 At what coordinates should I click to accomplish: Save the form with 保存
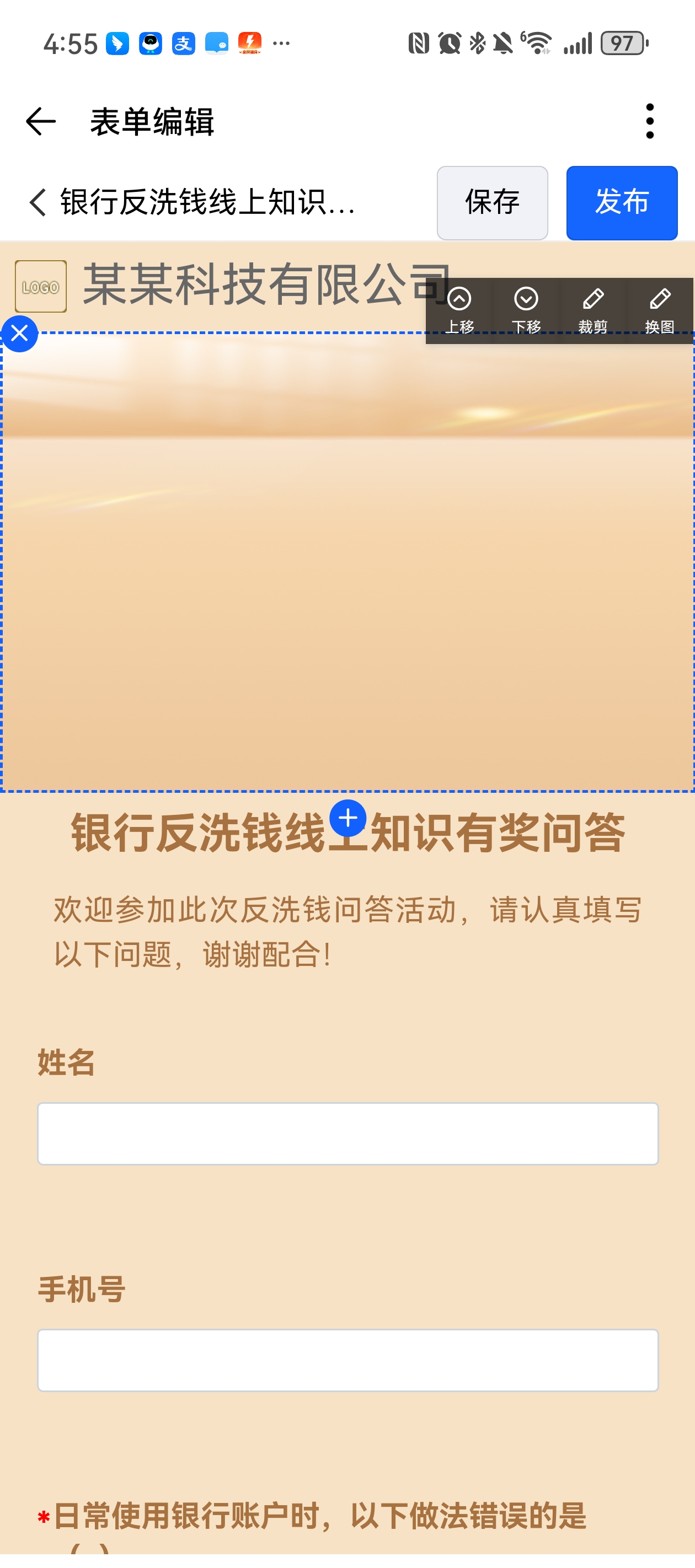491,203
